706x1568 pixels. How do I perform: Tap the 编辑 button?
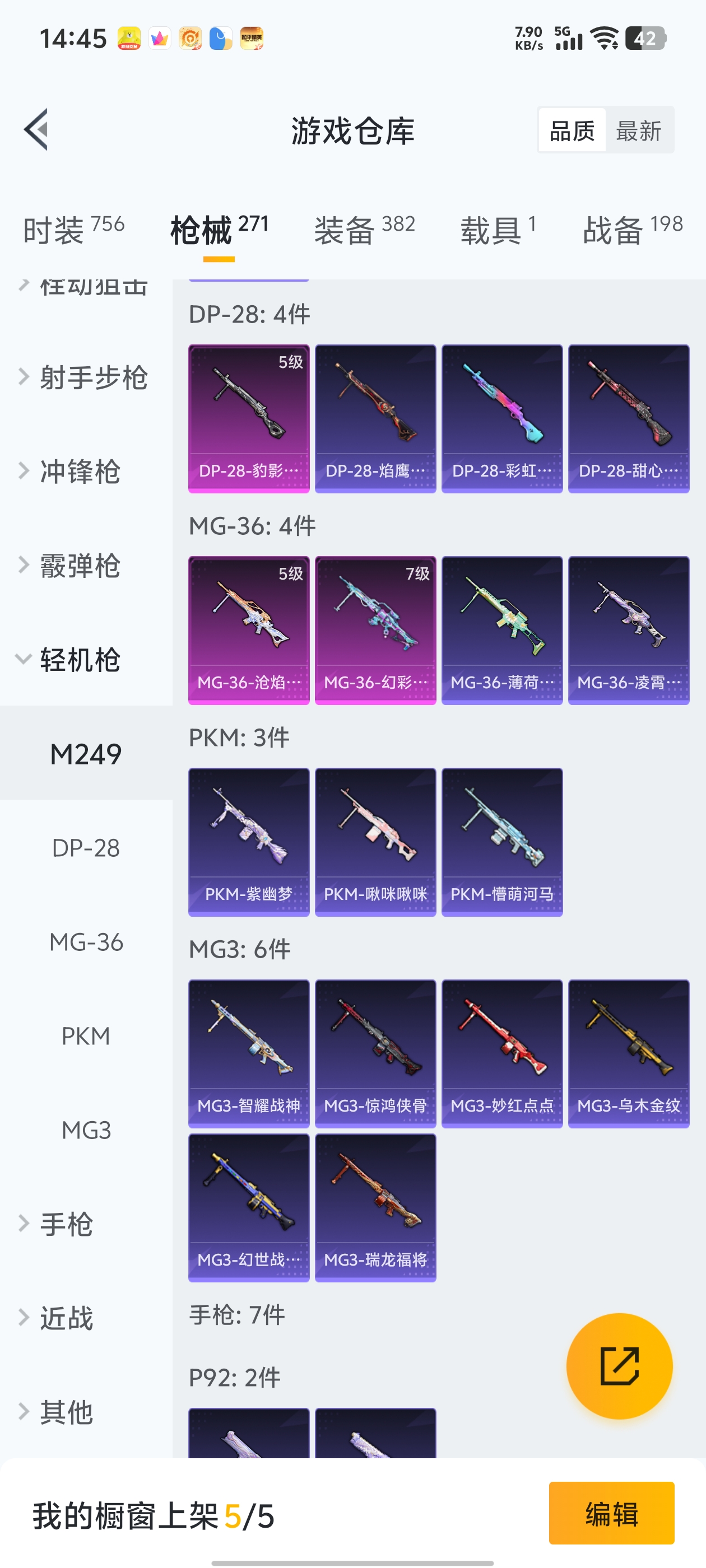611,1513
